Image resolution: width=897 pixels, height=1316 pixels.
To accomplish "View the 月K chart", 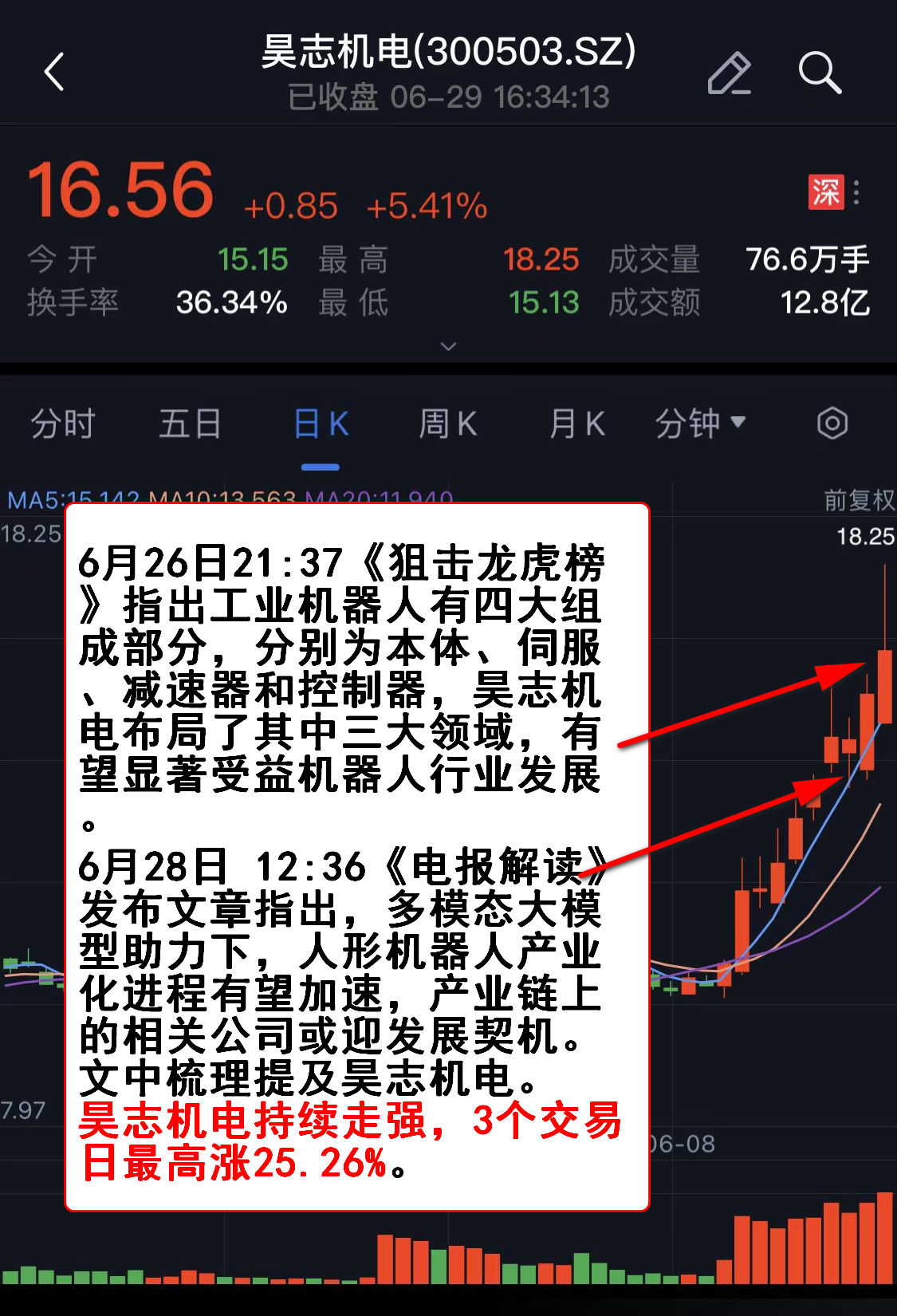I will tap(577, 424).
